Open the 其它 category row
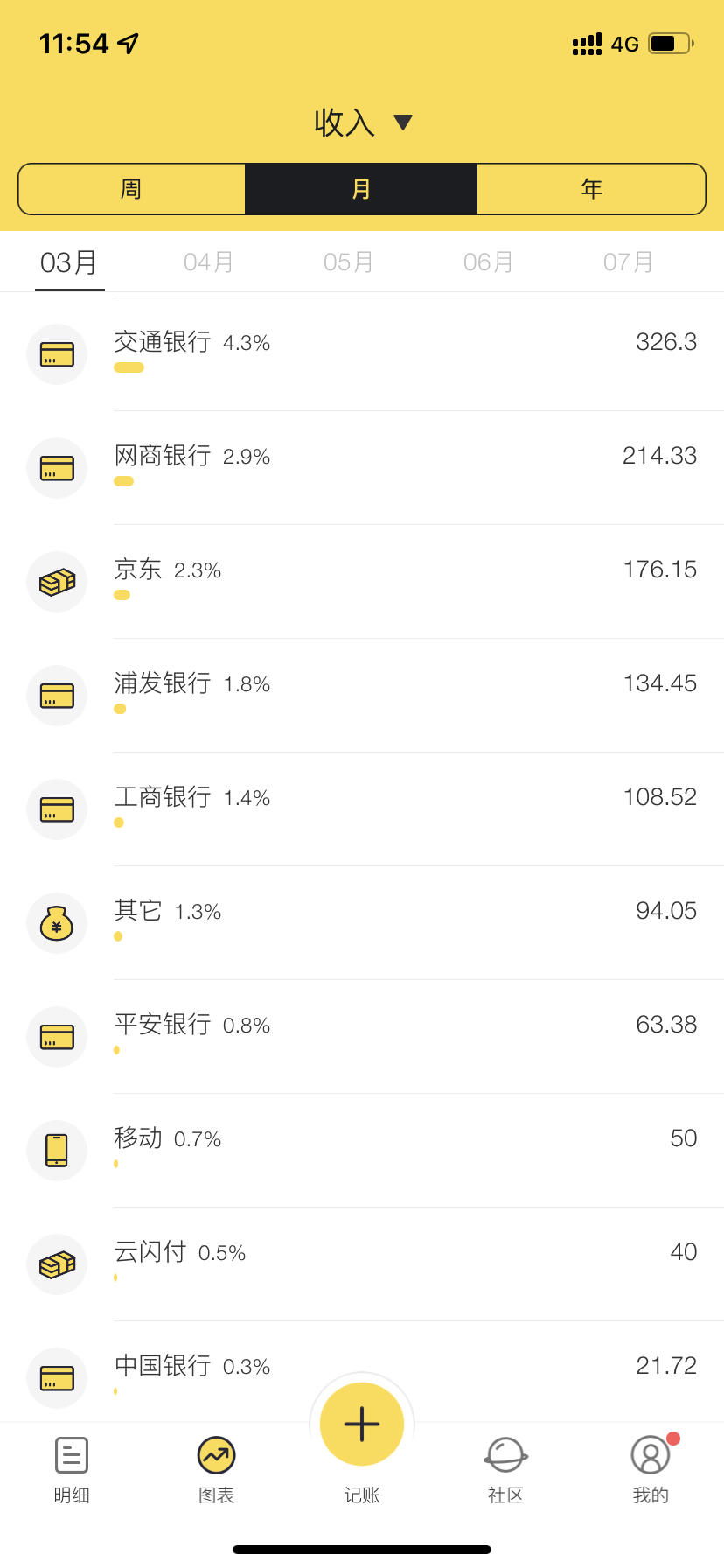Viewport: 724px width, 1568px height. (x=362, y=923)
